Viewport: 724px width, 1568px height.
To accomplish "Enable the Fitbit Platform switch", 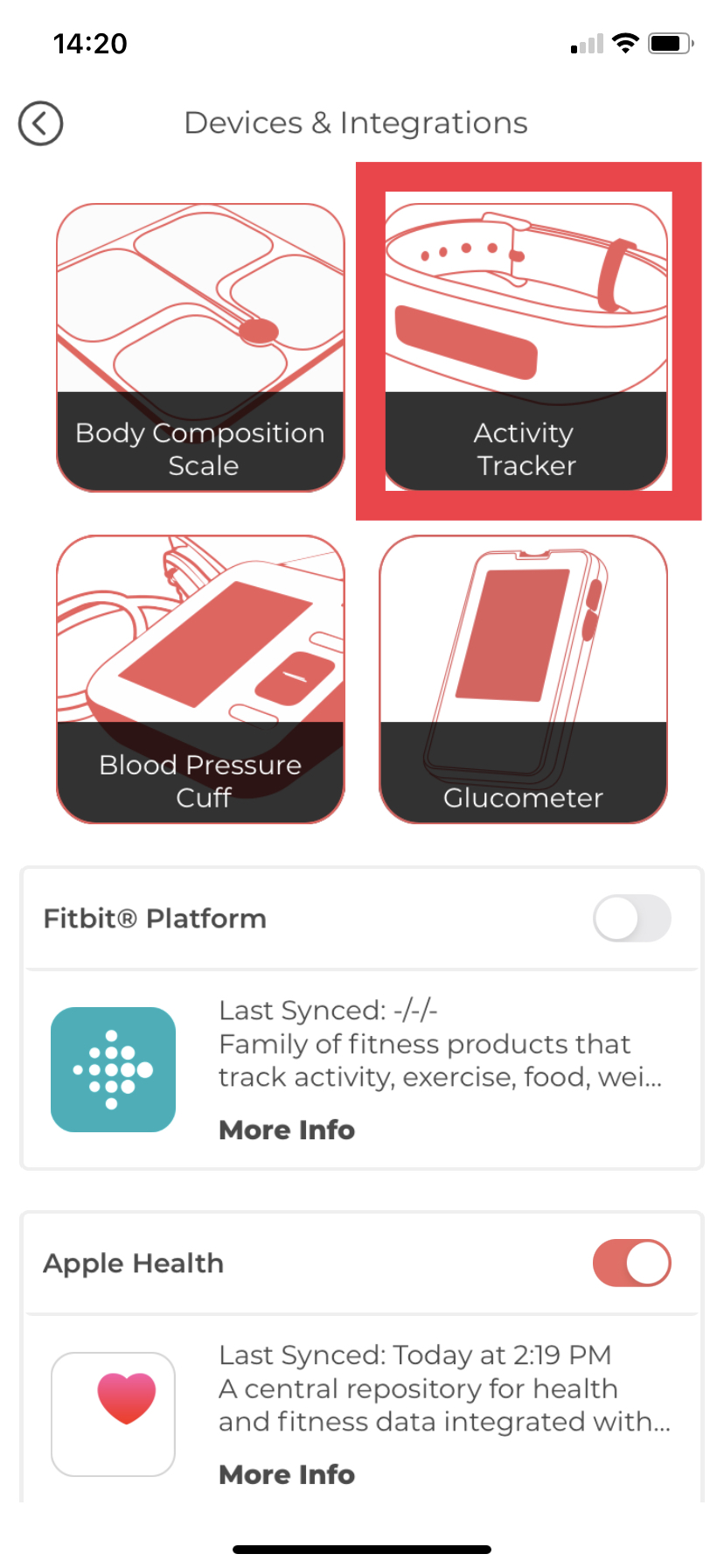I will [631, 919].
